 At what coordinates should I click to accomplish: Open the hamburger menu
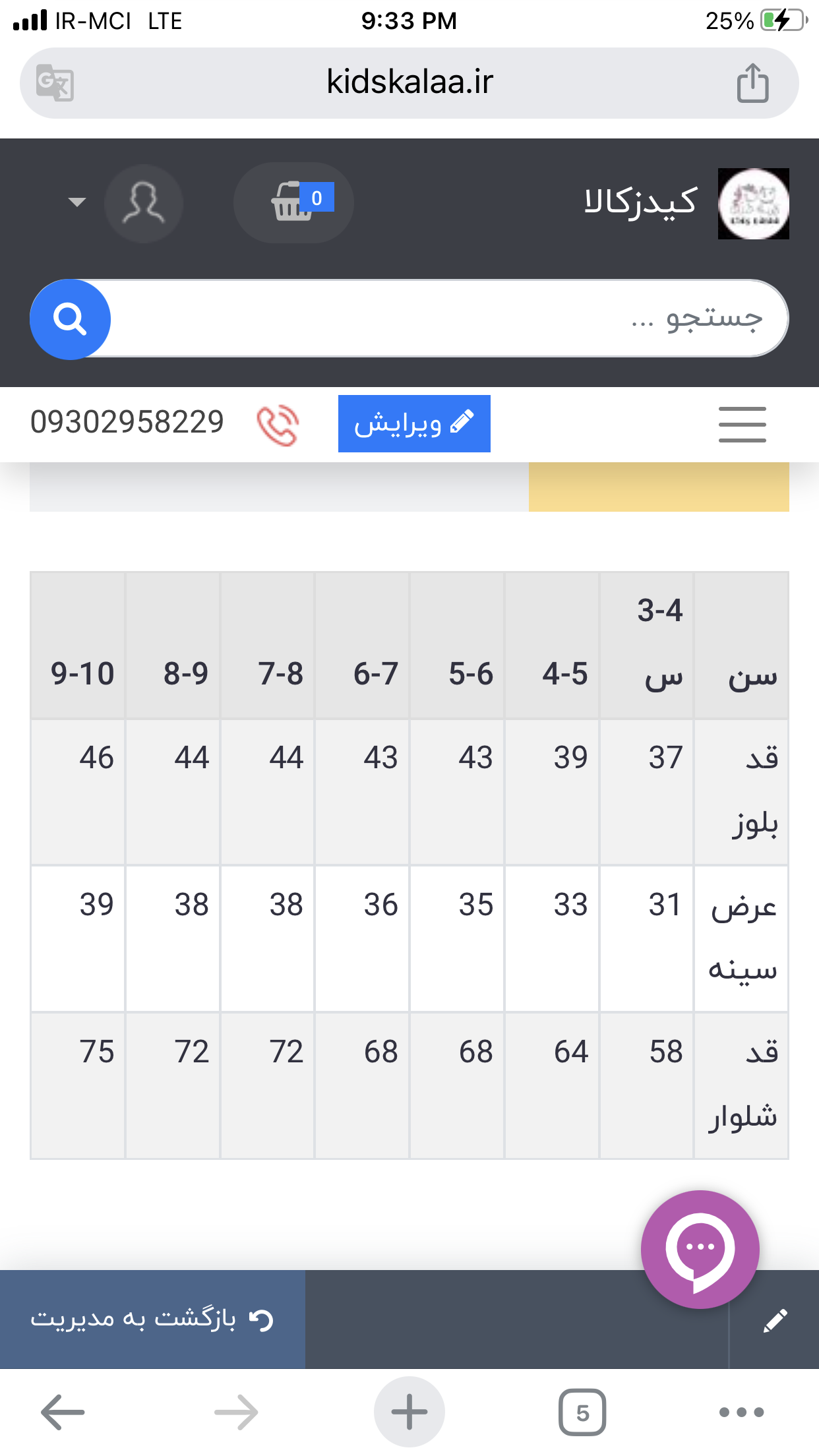[743, 425]
